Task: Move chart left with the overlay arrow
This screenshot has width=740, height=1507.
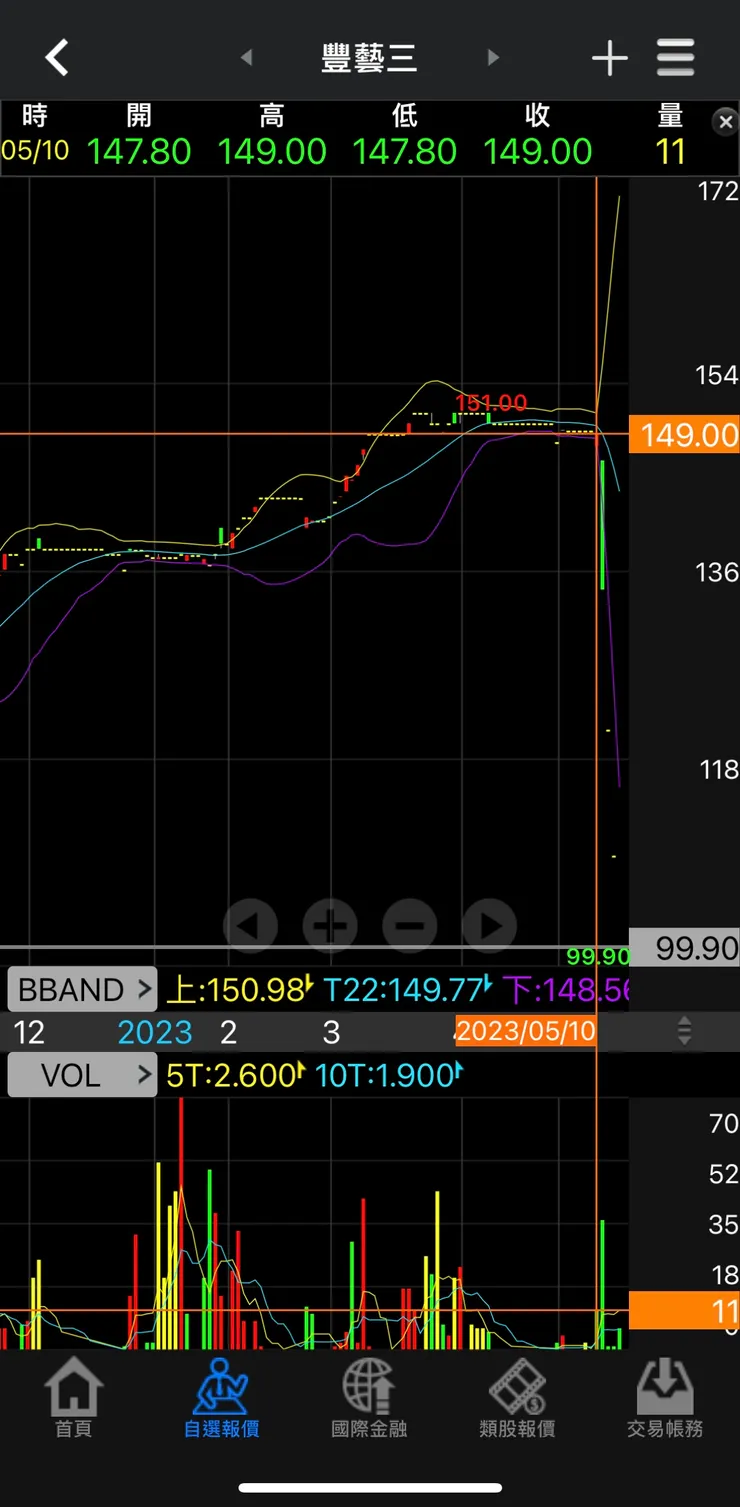Action: point(250,925)
